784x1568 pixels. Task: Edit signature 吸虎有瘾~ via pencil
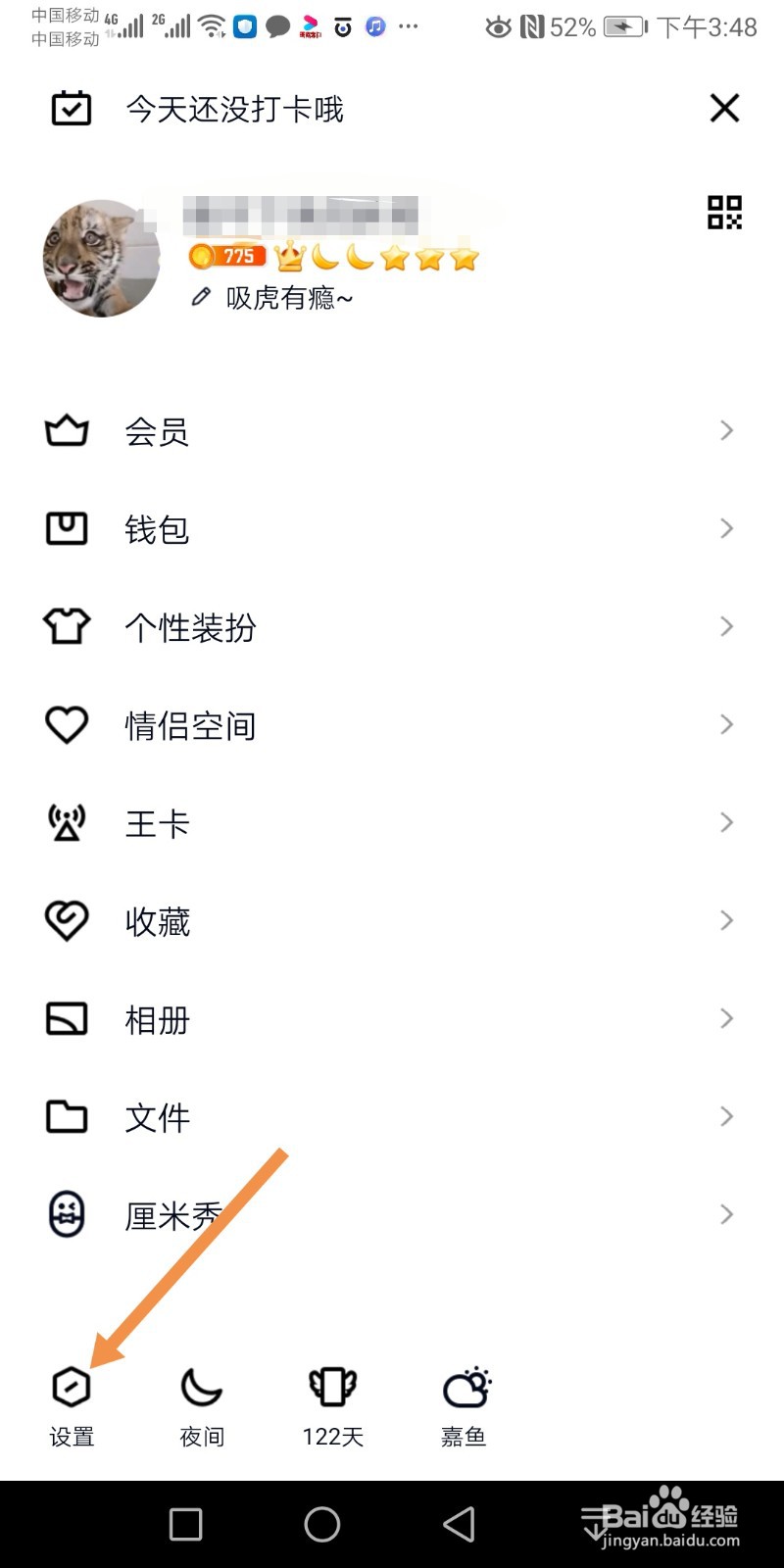[x=203, y=296]
